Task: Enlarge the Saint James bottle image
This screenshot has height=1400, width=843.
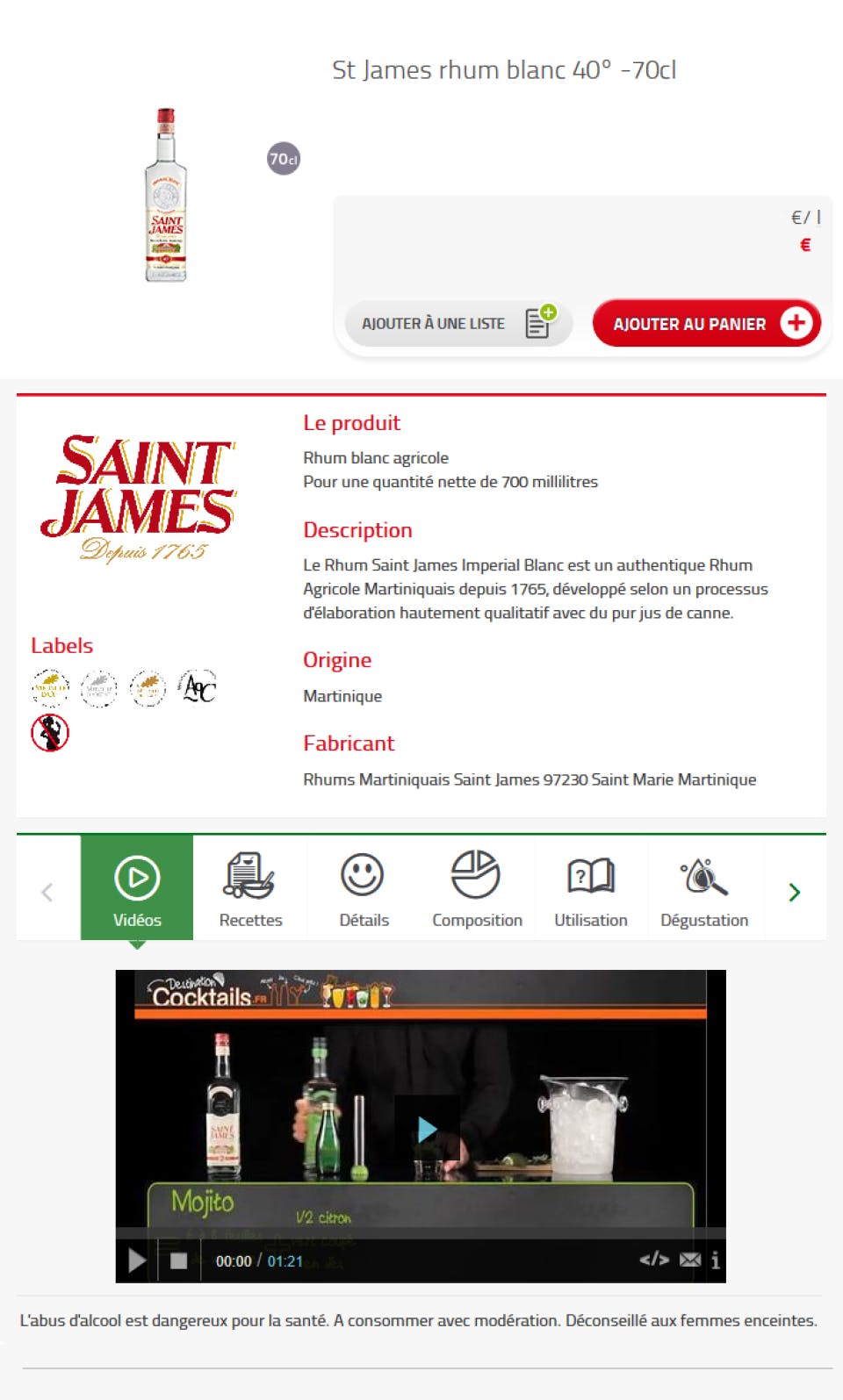Action: pyautogui.click(x=166, y=195)
